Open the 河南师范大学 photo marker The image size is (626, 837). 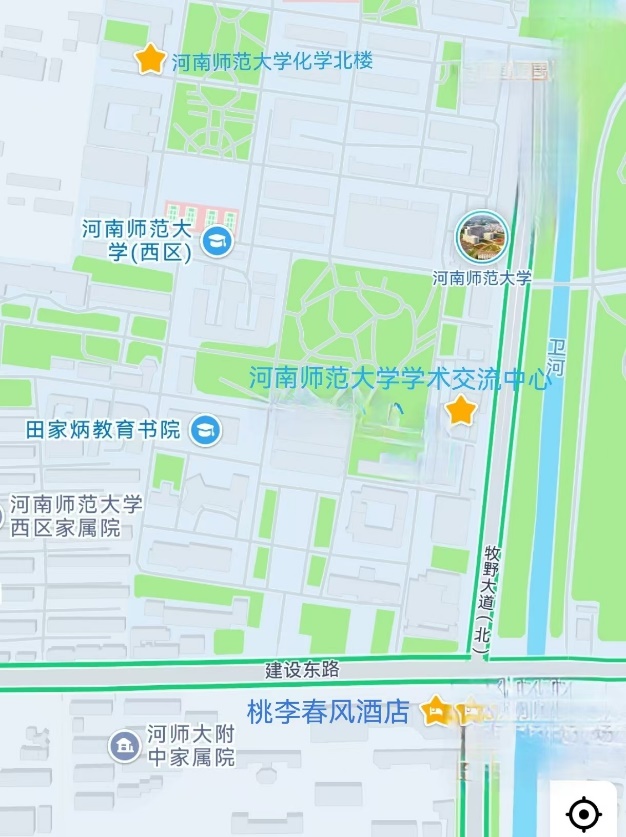(483, 238)
